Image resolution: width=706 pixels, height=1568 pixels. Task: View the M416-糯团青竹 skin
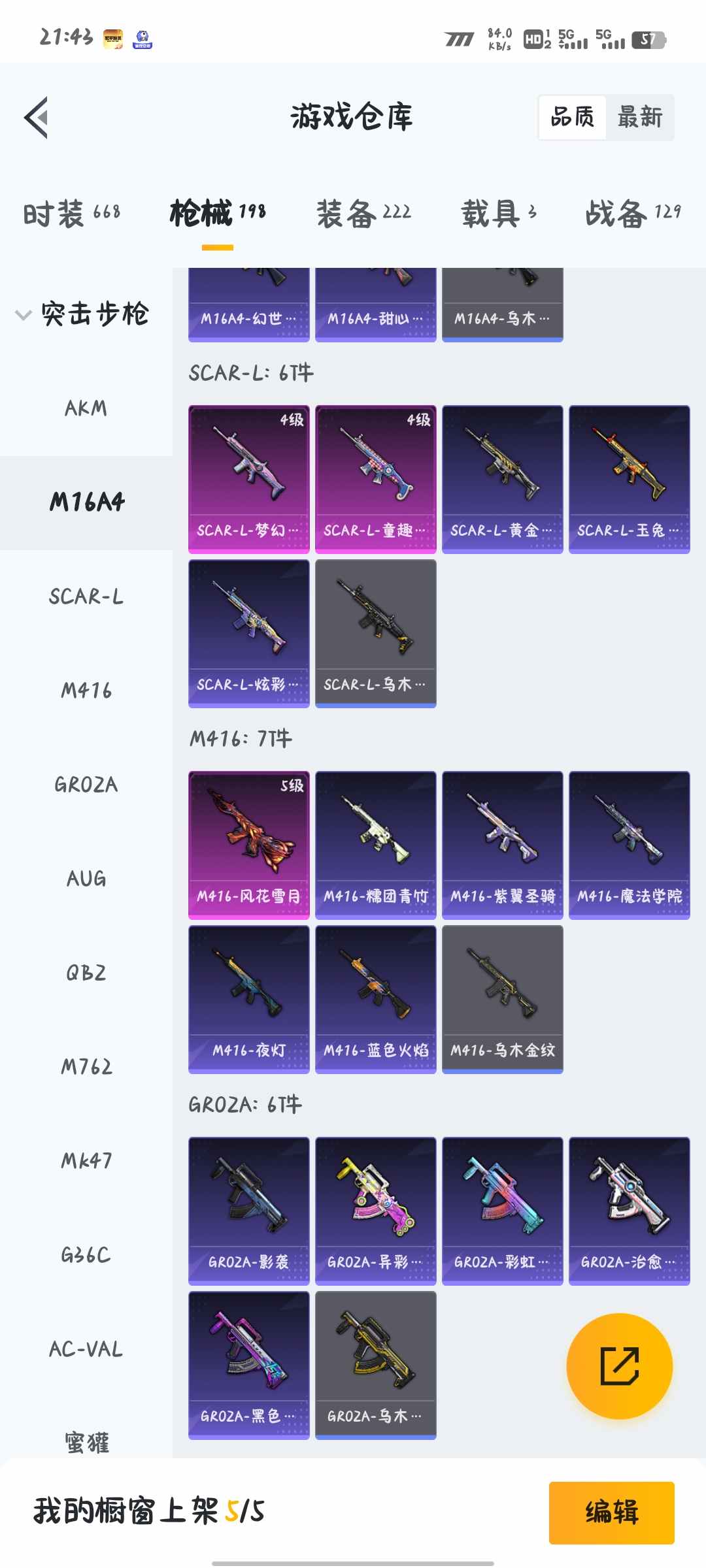pos(375,845)
